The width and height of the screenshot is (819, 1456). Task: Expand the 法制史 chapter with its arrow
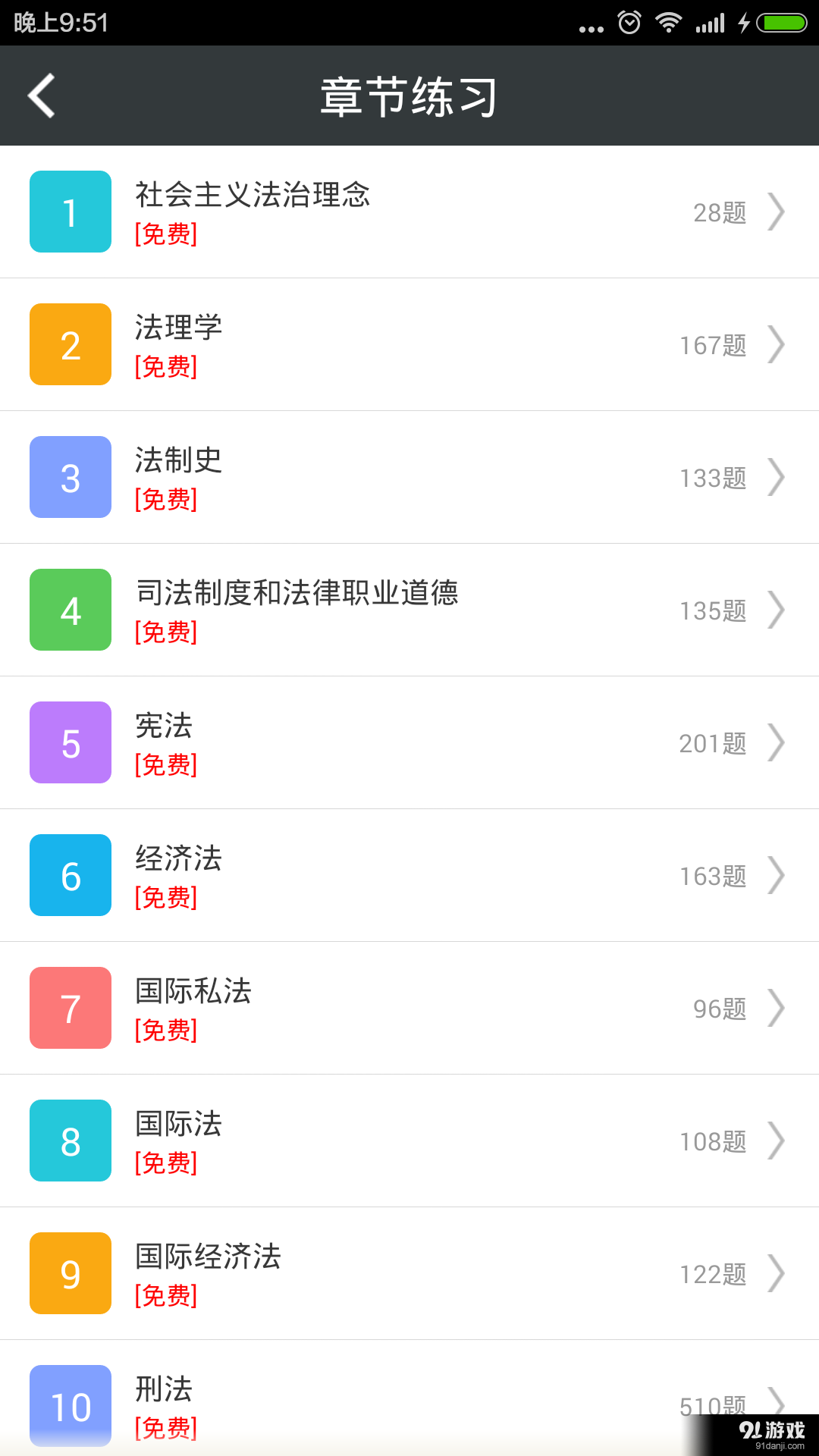[778, 477]
